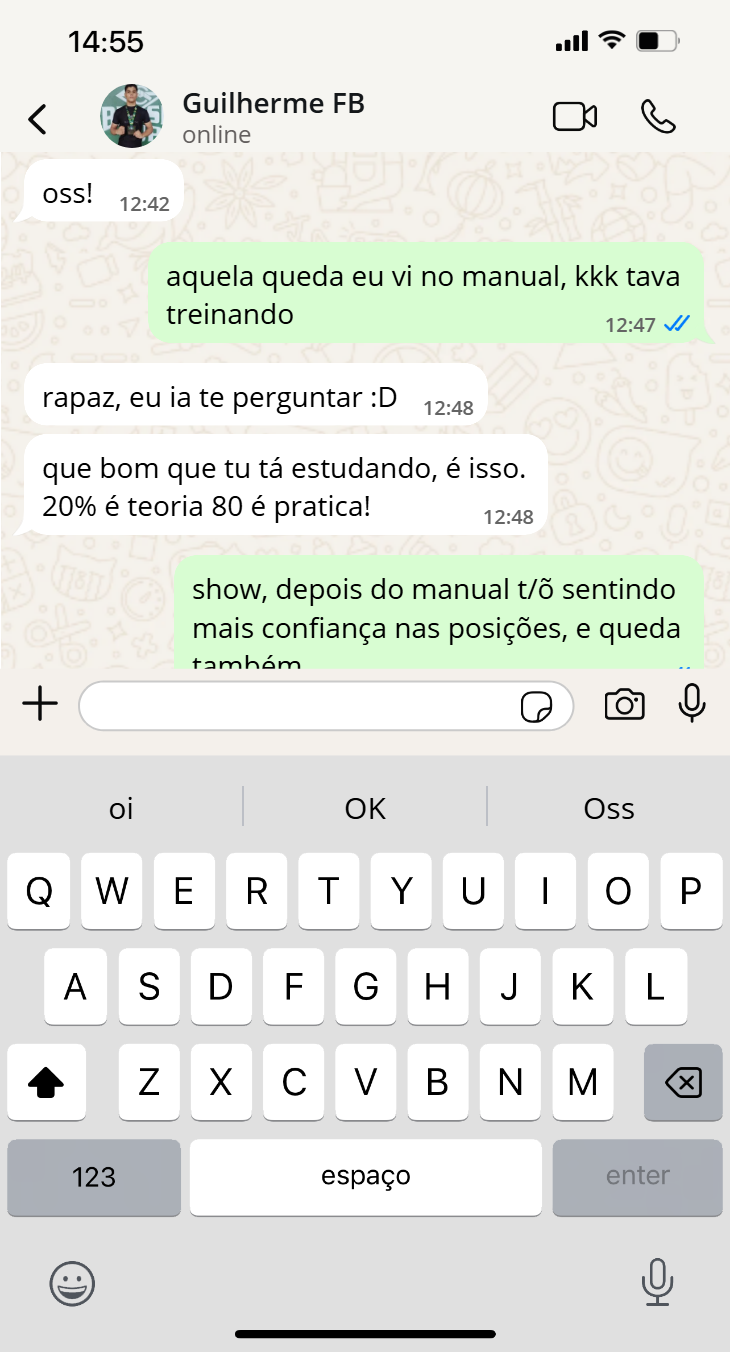The image size is (730, 1352).
Task: Open the plus attachment menu
Action: pyautogui.click(x=40, y=705)
